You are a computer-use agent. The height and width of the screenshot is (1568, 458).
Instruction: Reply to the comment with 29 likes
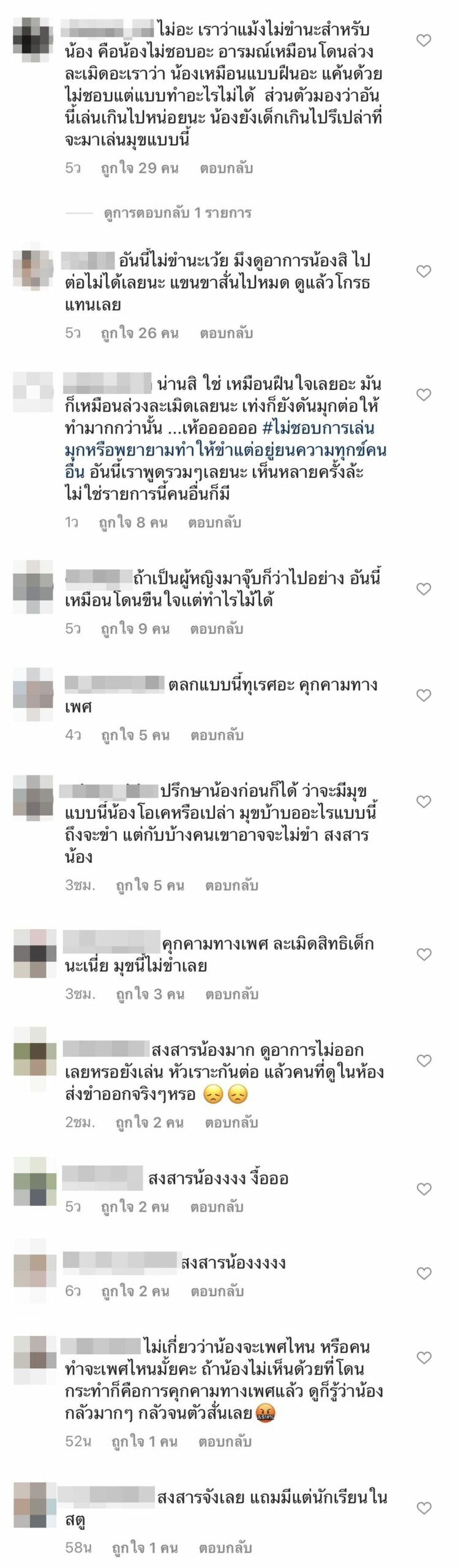[226, 168]
